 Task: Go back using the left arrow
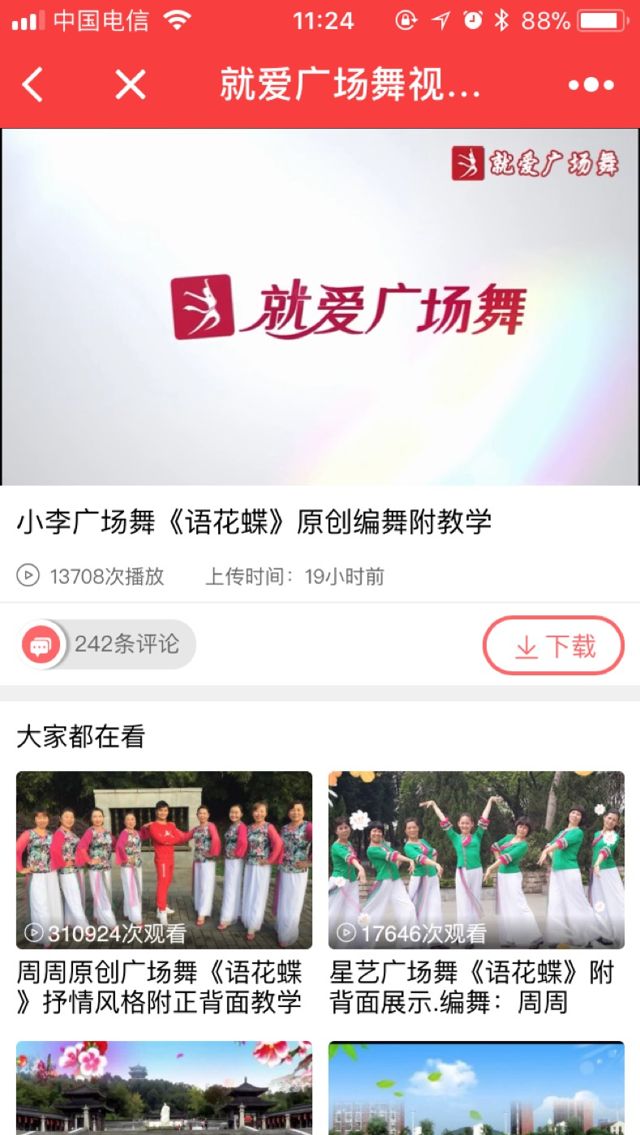click(x=33, y=86)
